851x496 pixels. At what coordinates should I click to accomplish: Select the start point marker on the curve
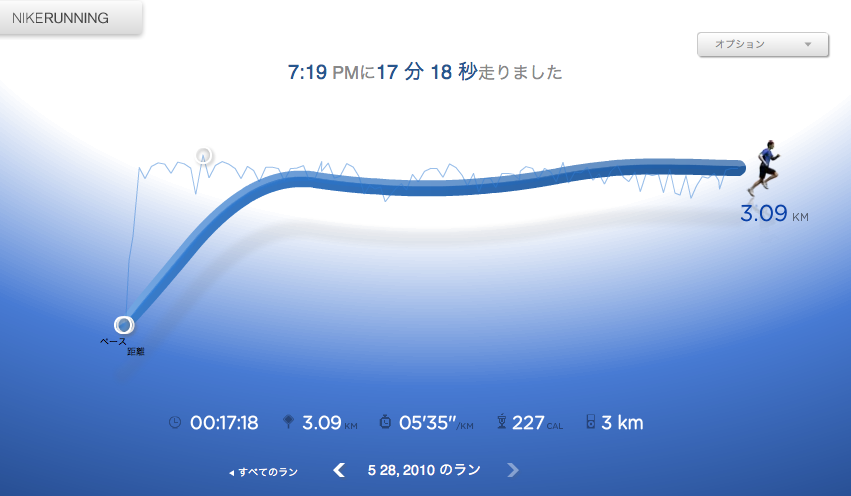124,324
